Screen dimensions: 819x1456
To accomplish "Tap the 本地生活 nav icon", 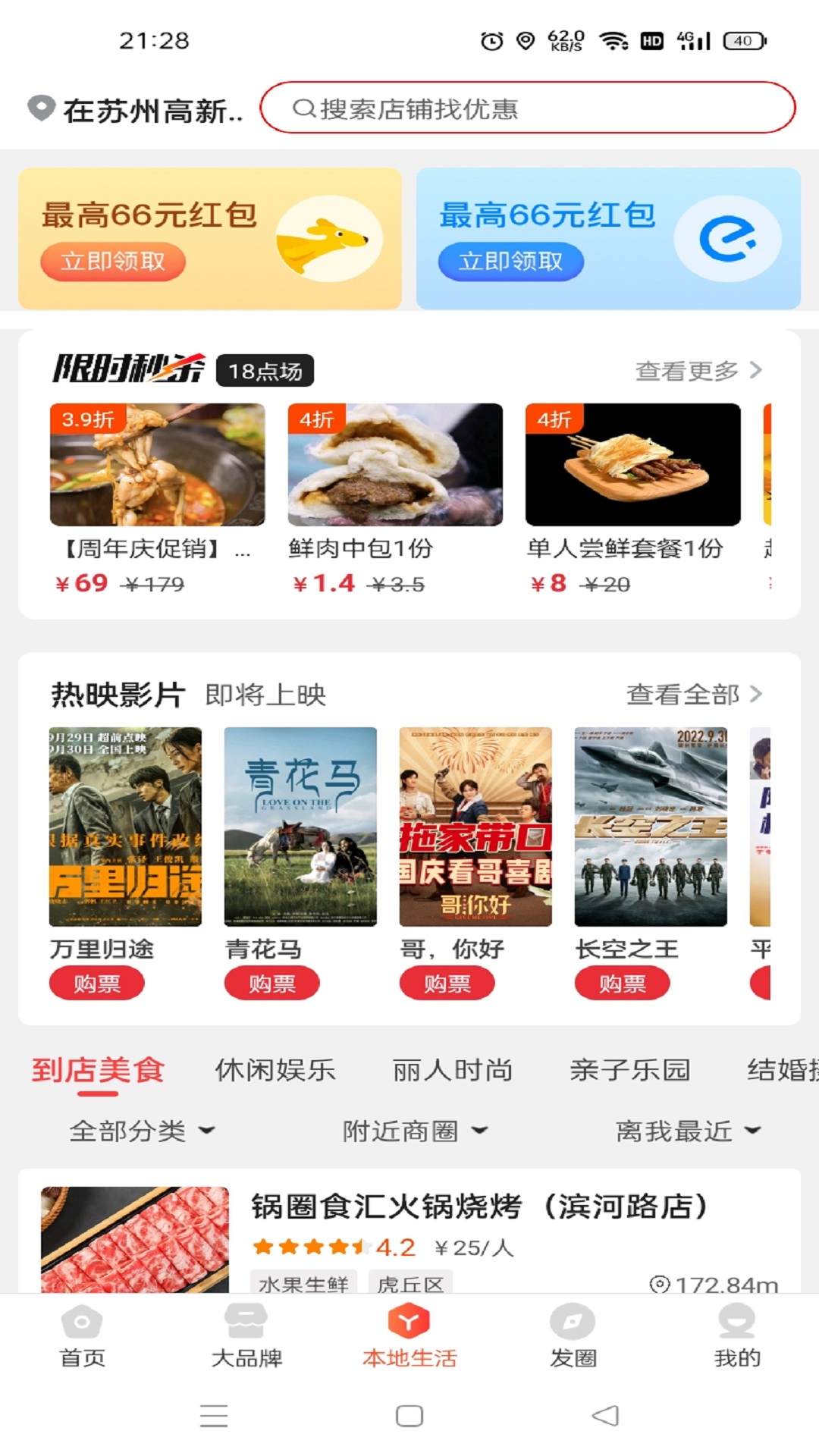I will (x=409, y=1319).
